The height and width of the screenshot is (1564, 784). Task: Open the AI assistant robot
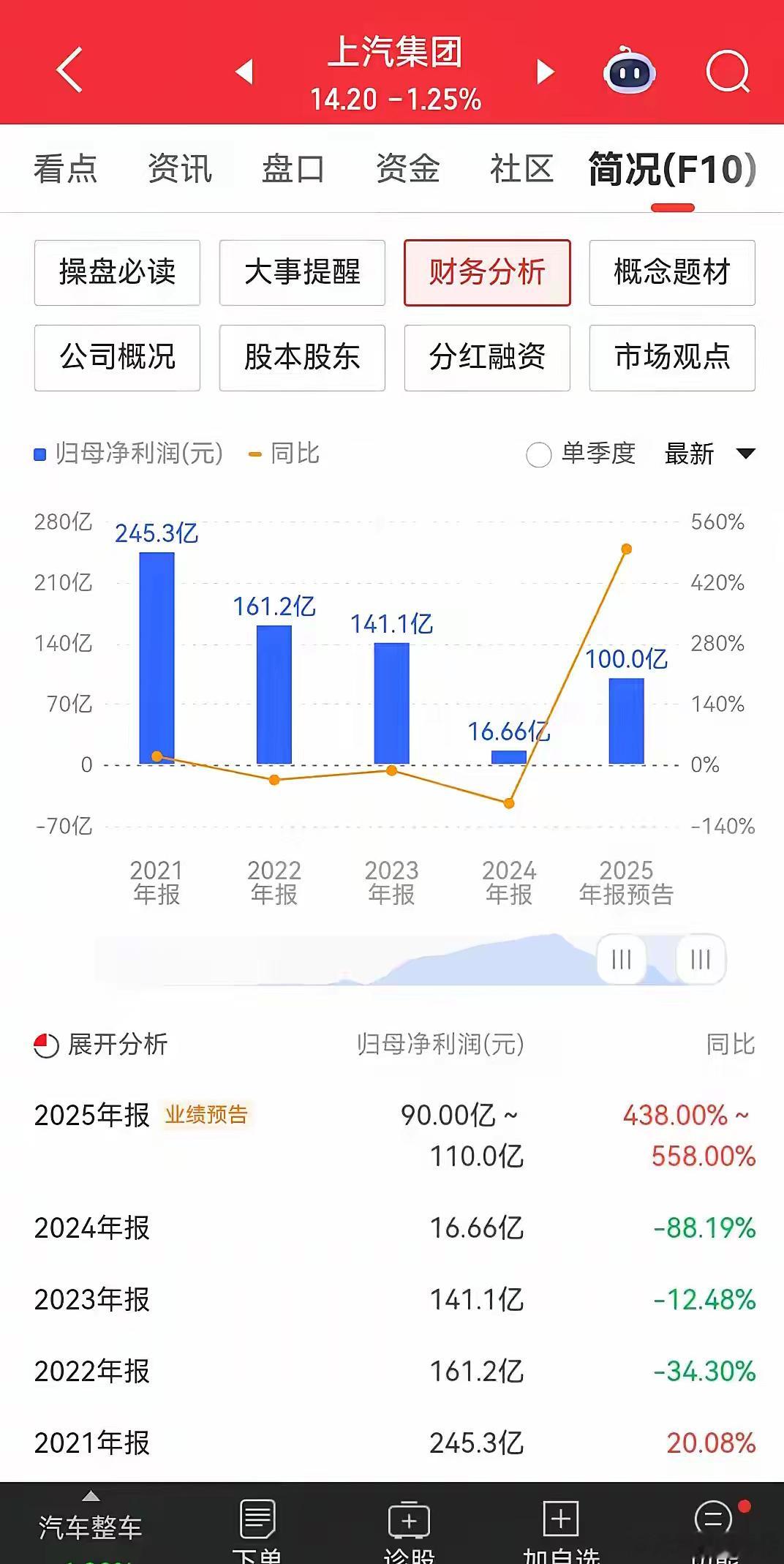[x=630, y=72]
